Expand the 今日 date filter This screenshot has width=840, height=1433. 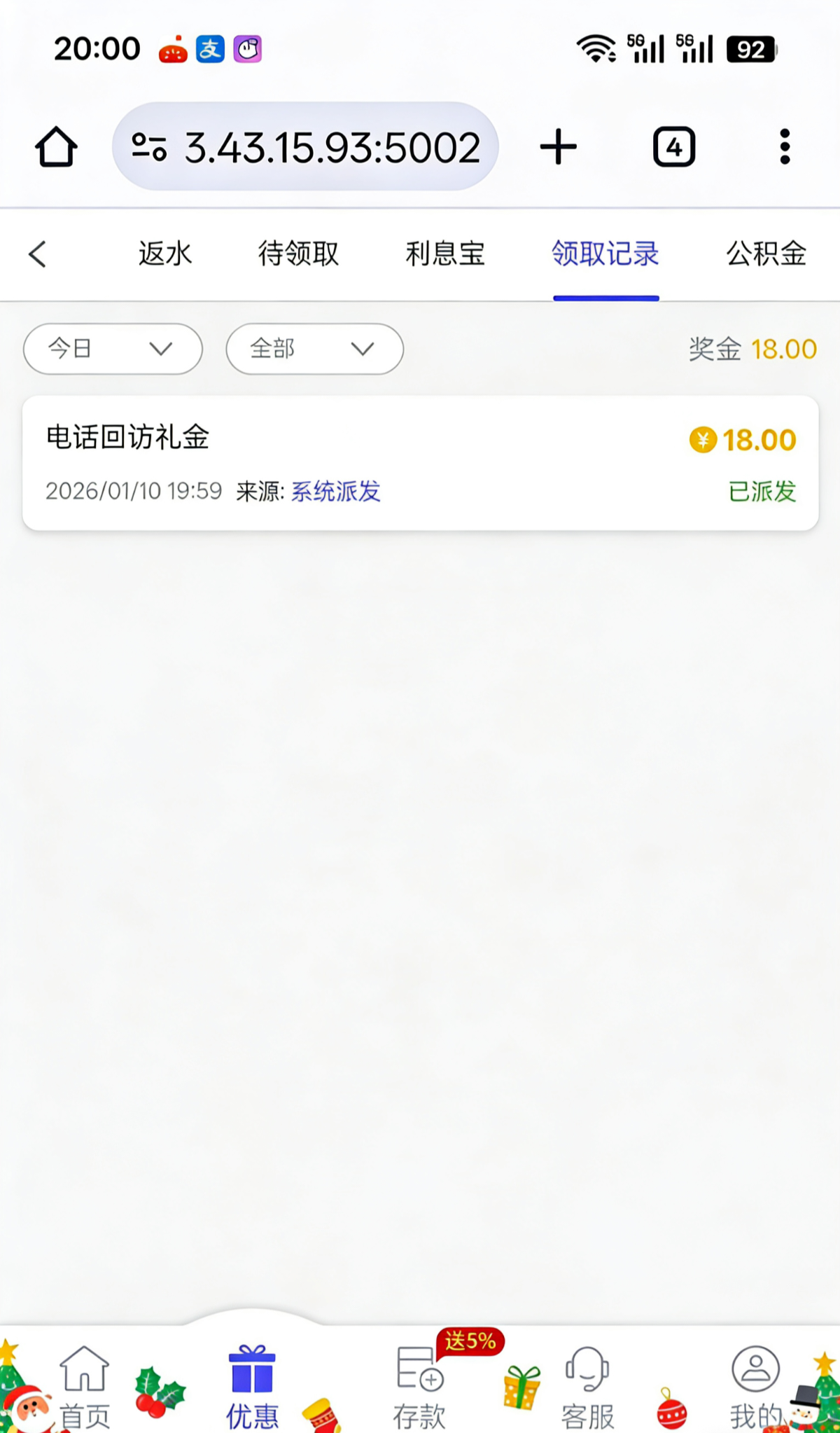point(113,349)
